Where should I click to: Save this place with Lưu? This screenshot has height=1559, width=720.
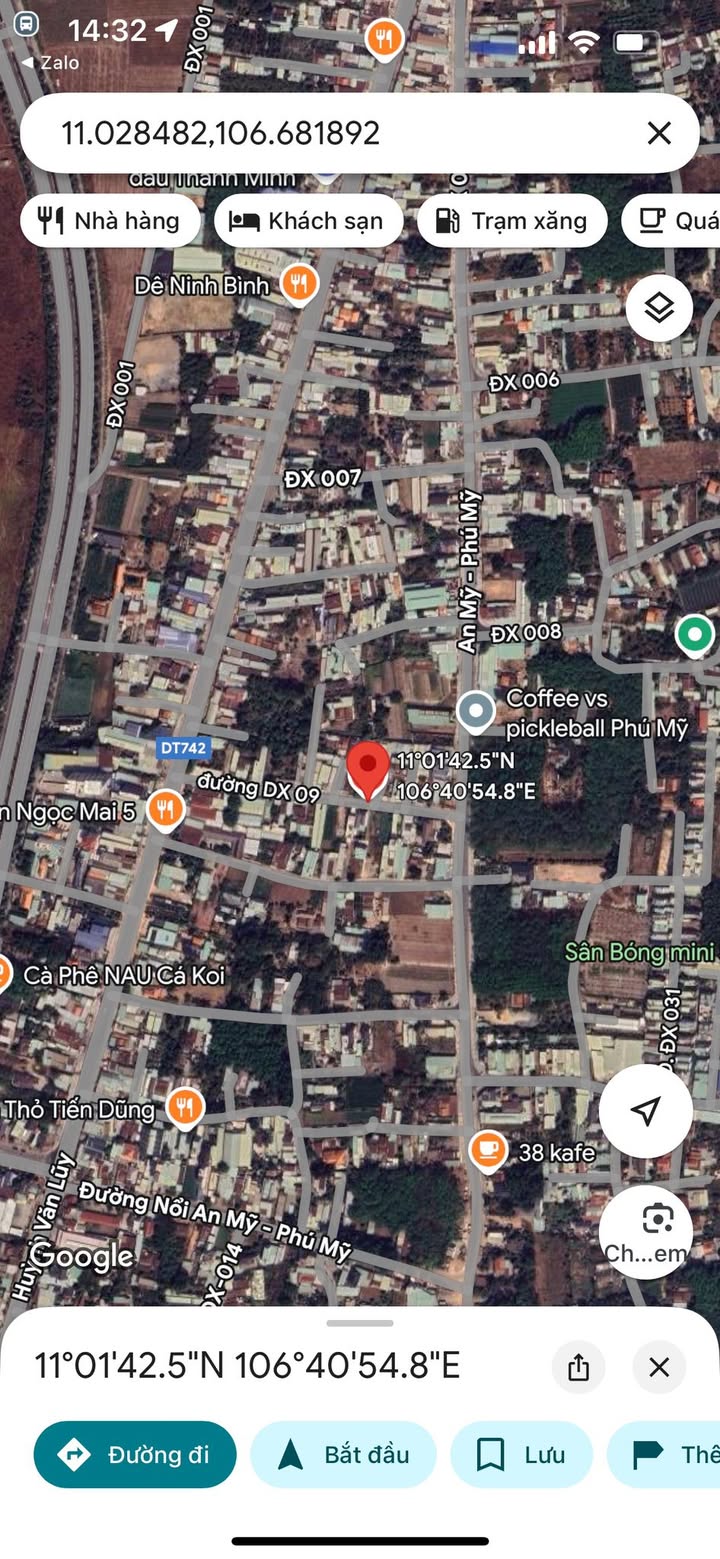521,1454
